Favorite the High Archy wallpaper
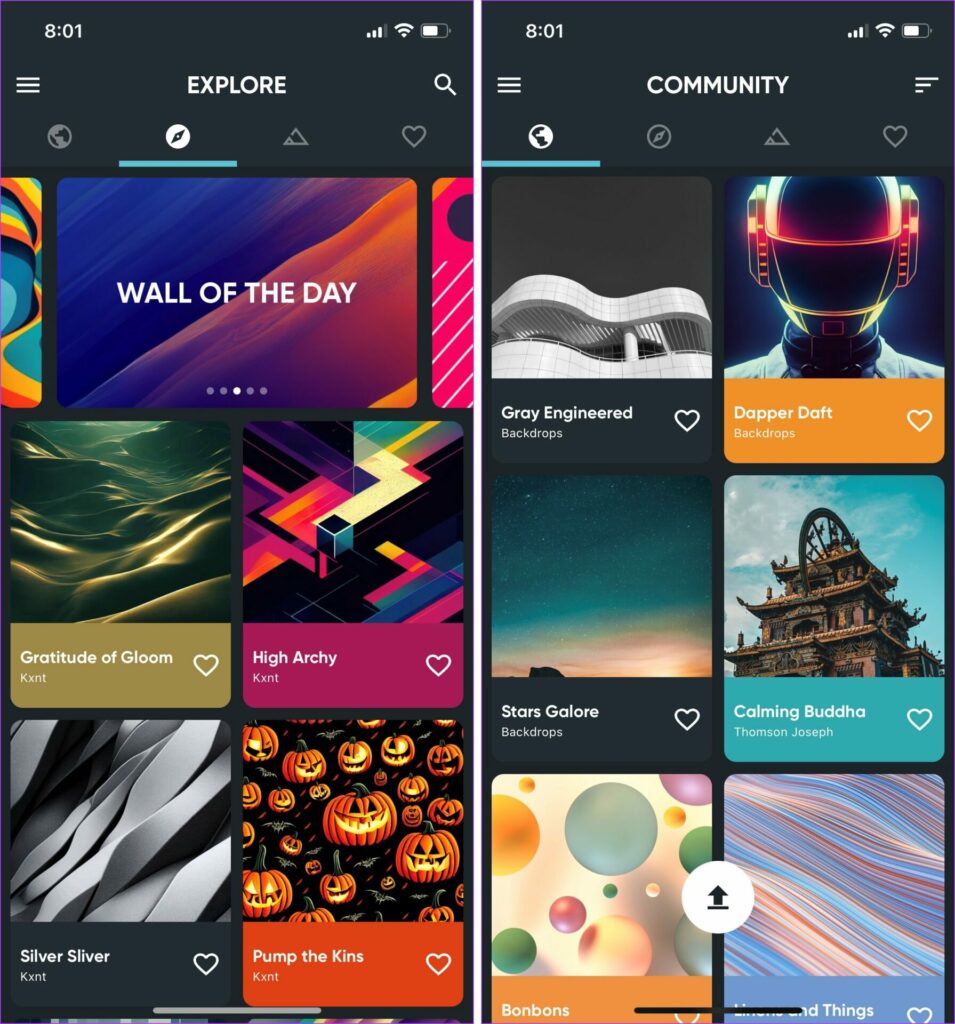Viewport: 955px width, 1024px height. [437, 664]
